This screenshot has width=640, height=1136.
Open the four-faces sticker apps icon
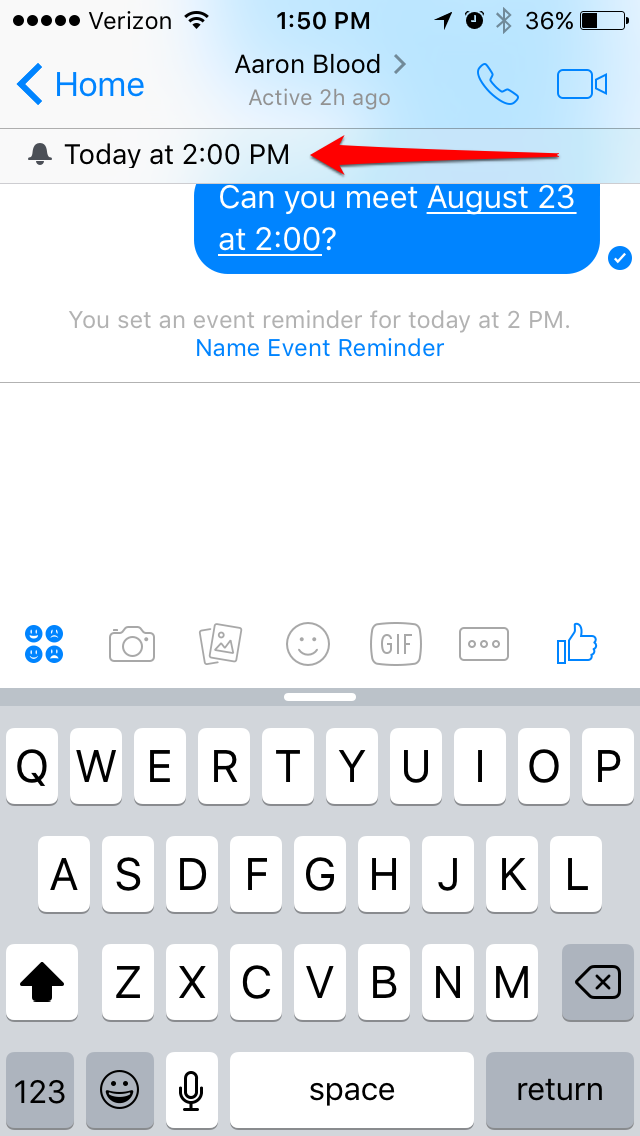[x=44, y=643]
